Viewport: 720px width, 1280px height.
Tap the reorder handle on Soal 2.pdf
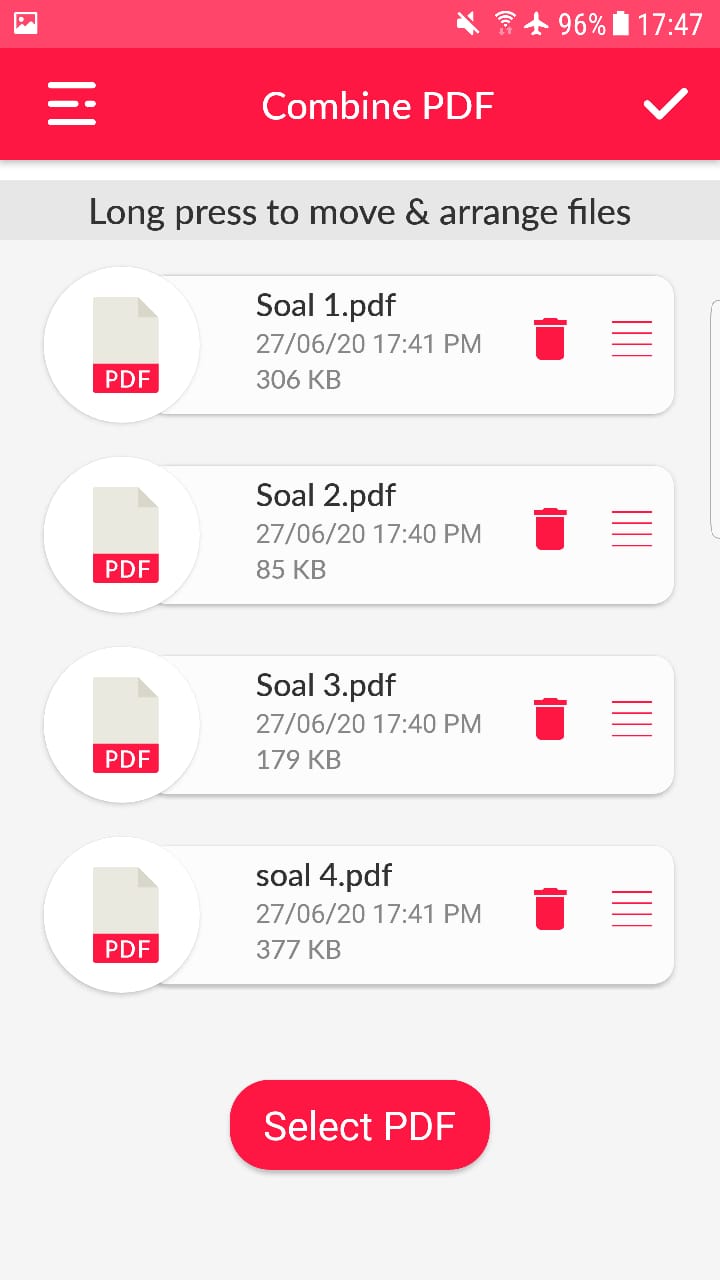coord(631,528)
